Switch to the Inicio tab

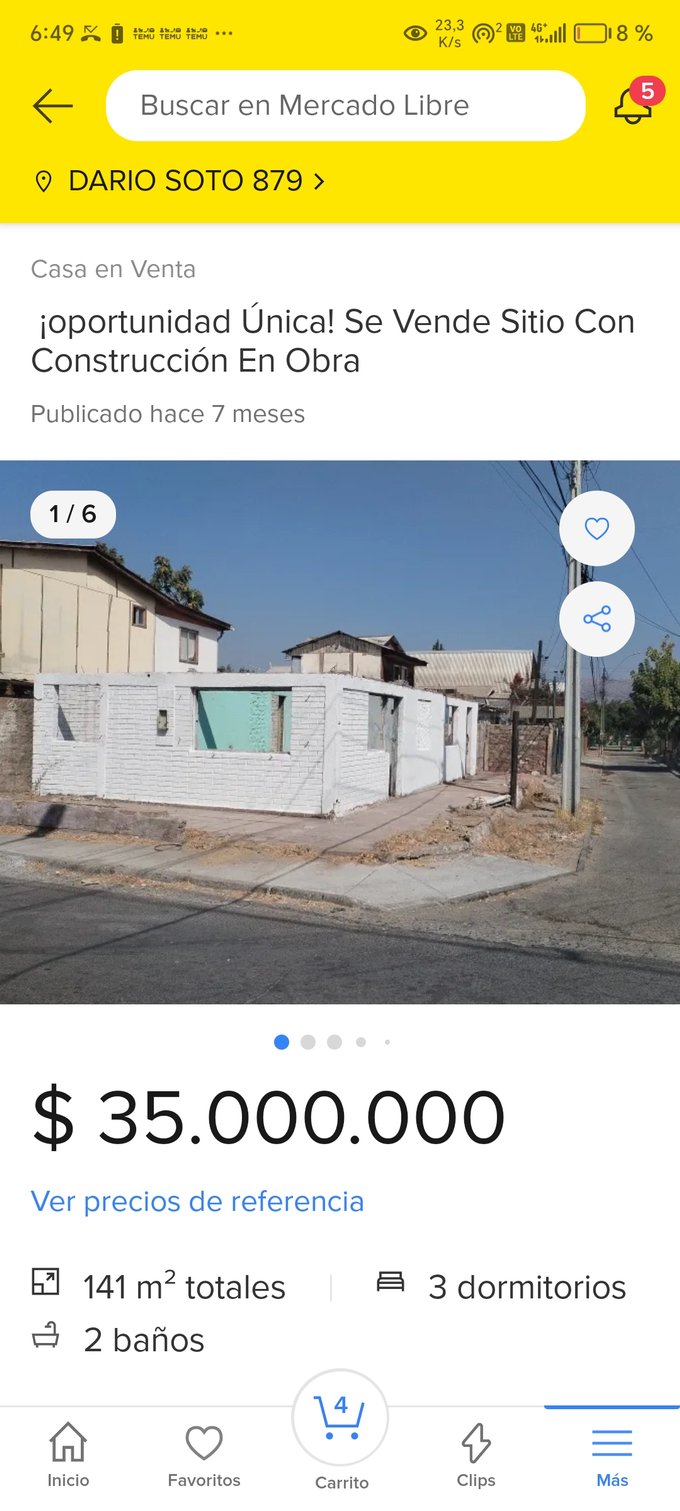point(68,1455)
